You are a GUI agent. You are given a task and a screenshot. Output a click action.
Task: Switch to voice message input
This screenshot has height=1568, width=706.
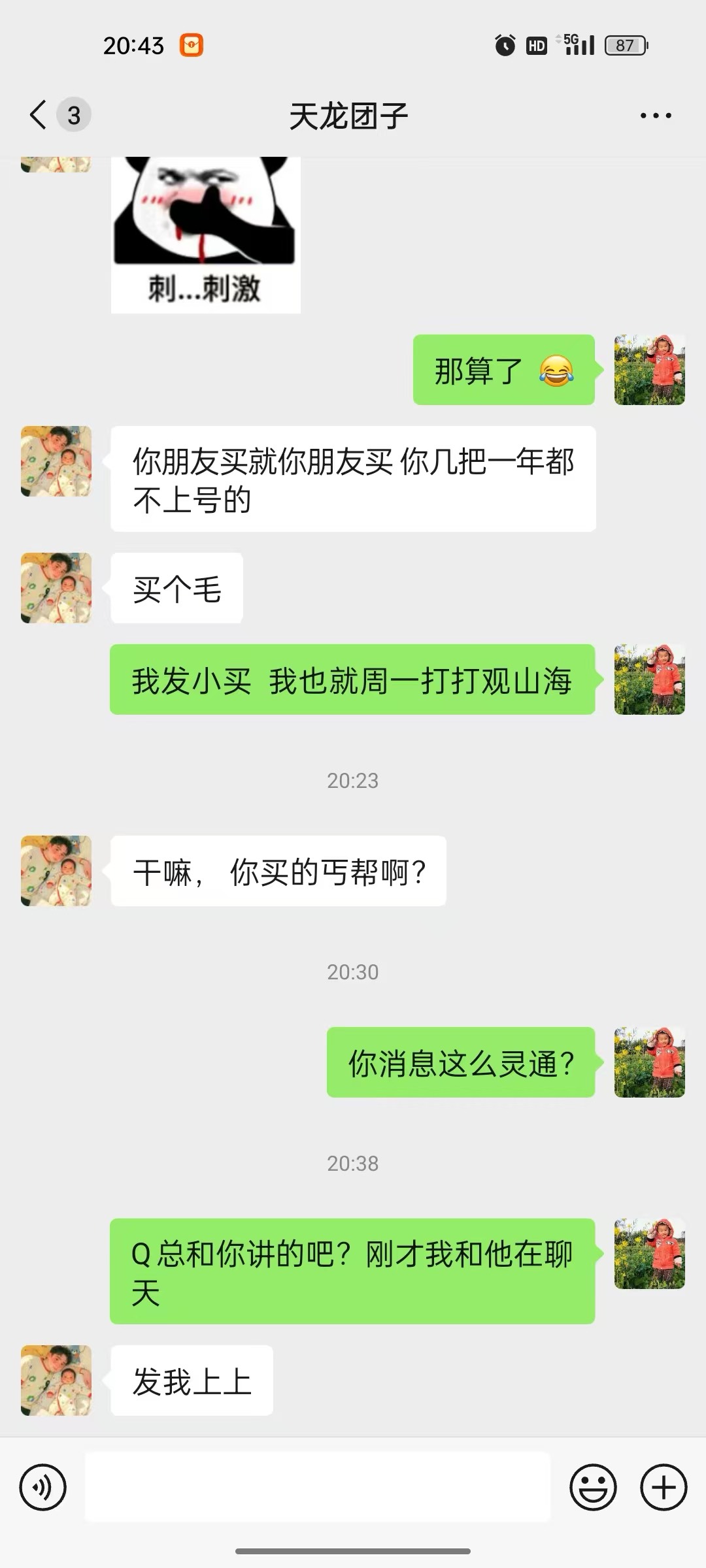[x=43, y=1488]
